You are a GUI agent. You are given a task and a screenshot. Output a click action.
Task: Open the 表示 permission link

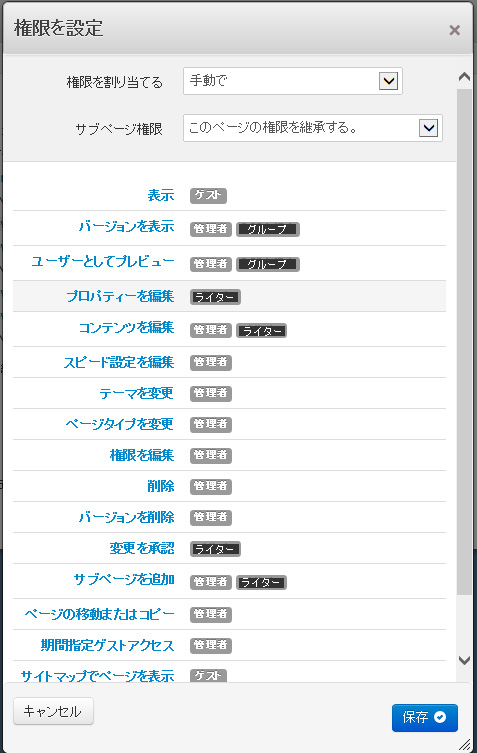tap(160, 195)
